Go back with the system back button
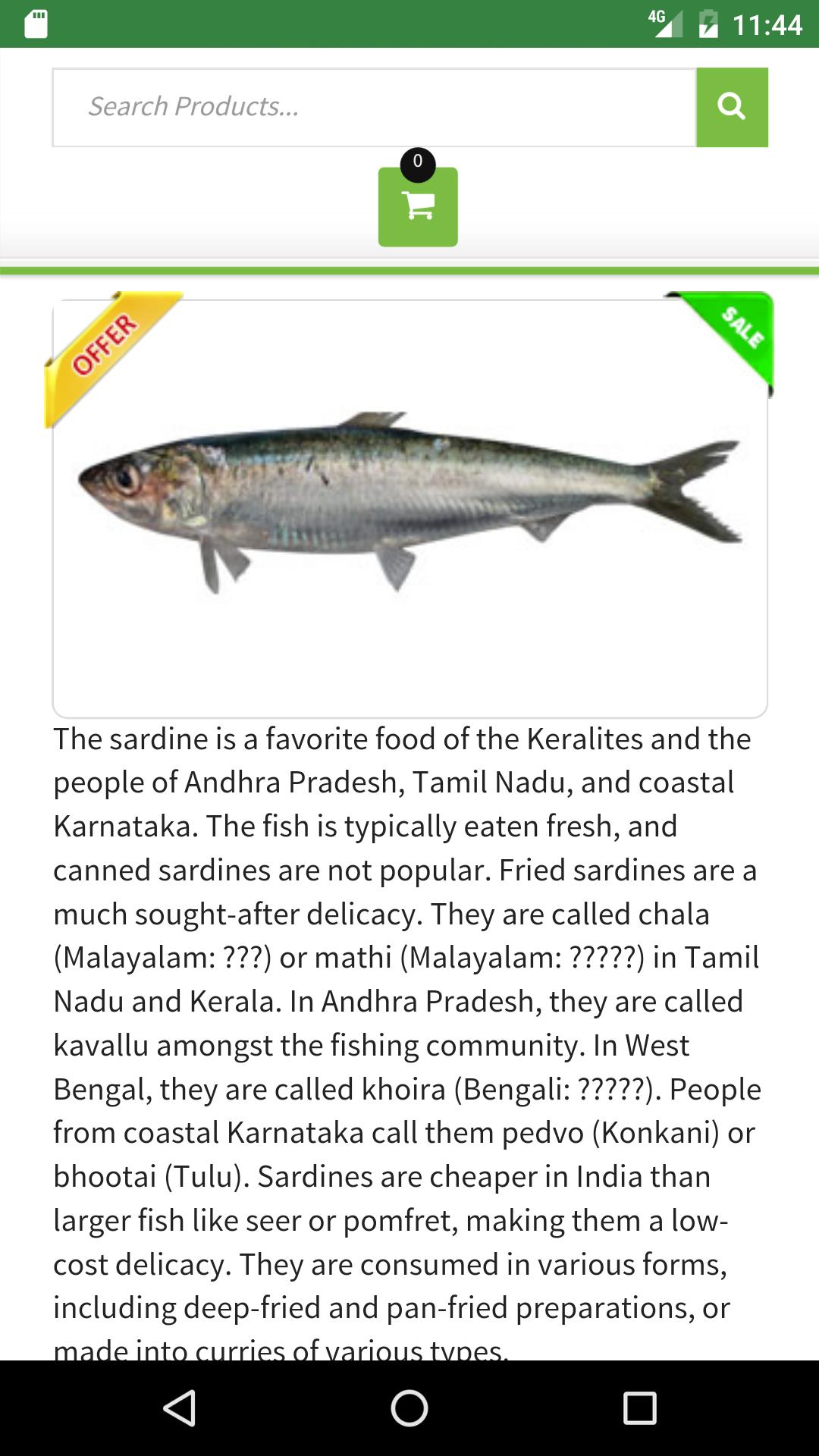Screen dimensions: 819x1456 (180, 1408)
